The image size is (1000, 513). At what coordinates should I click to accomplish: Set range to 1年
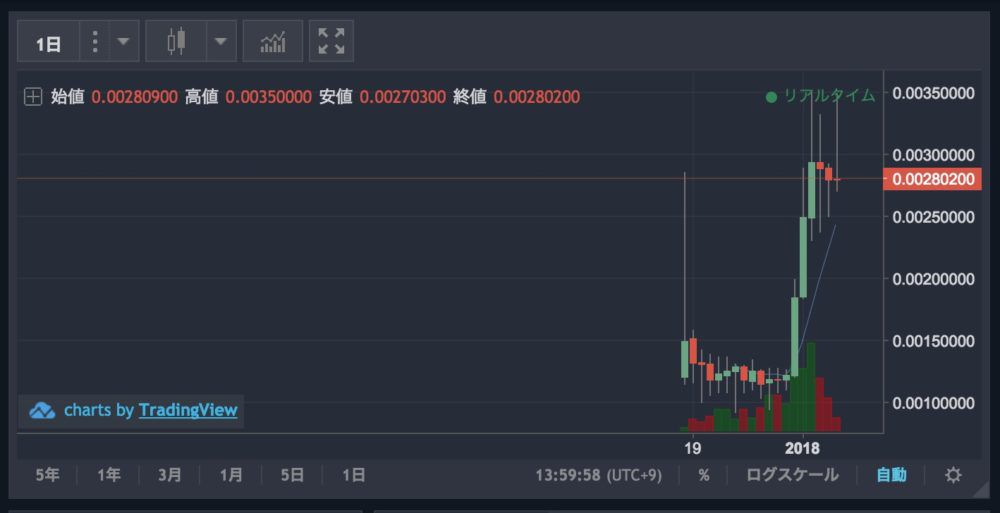109,475
